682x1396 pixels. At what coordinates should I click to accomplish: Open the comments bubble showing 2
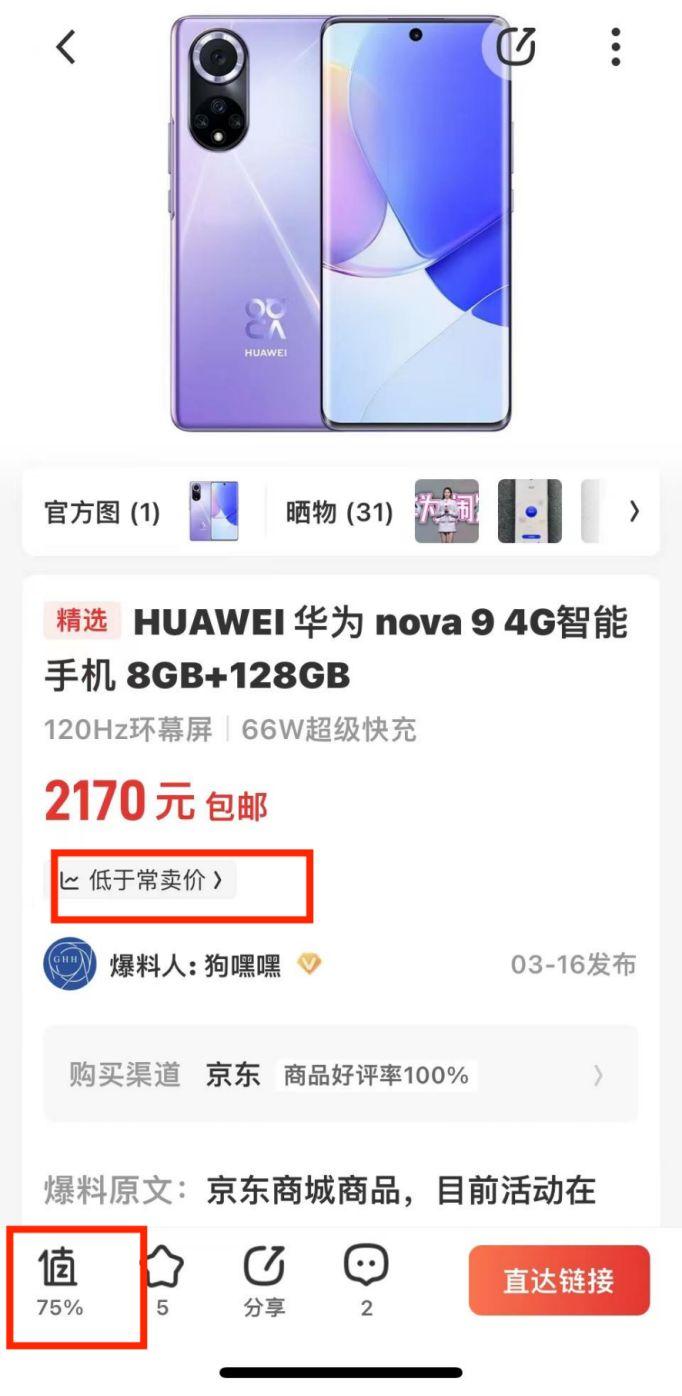[x=366, y=1280]
